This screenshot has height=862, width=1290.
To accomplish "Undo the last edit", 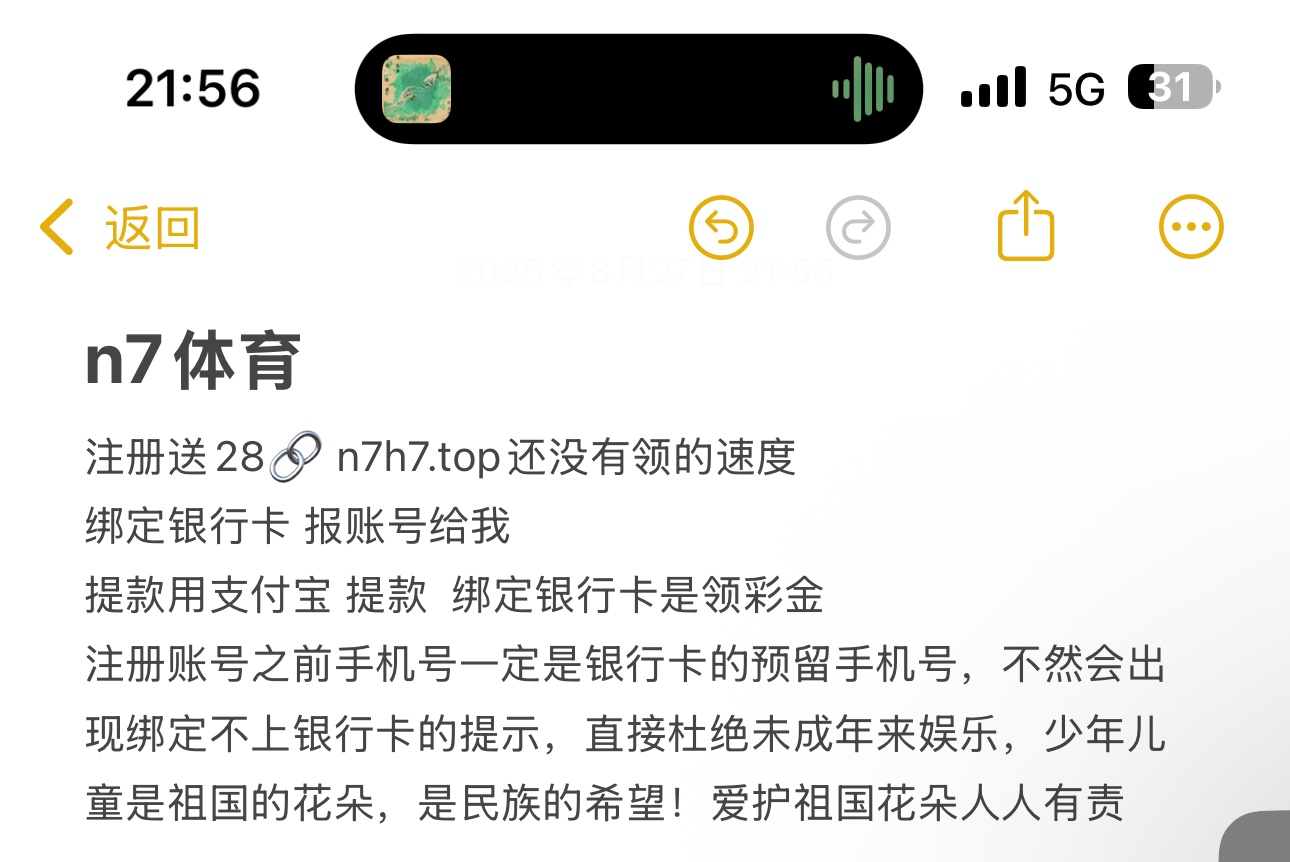I will click(720, 228).
